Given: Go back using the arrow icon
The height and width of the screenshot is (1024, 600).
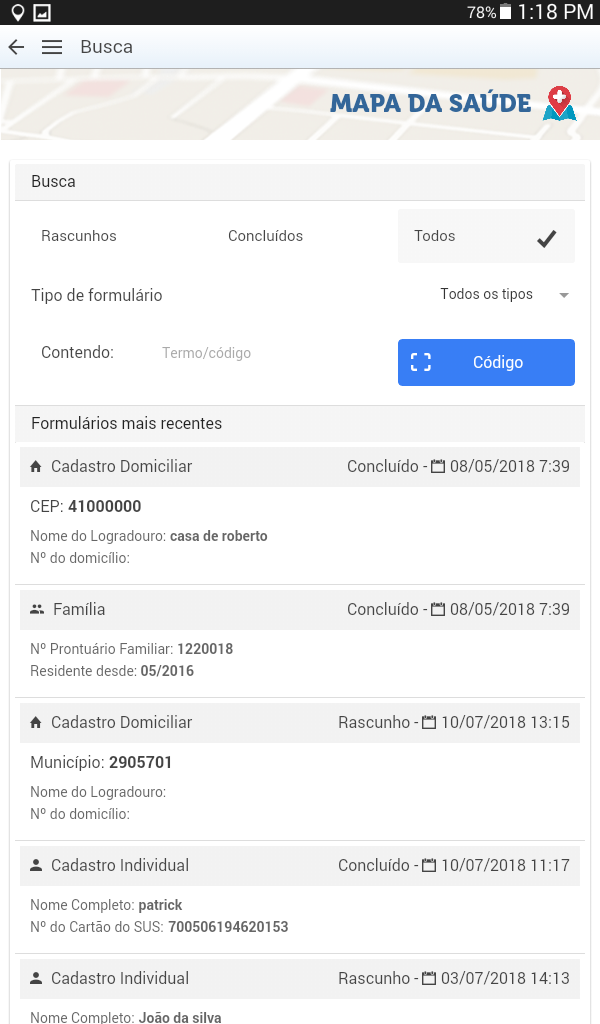Looking at the screenshot, I should (x=16, y=47).
